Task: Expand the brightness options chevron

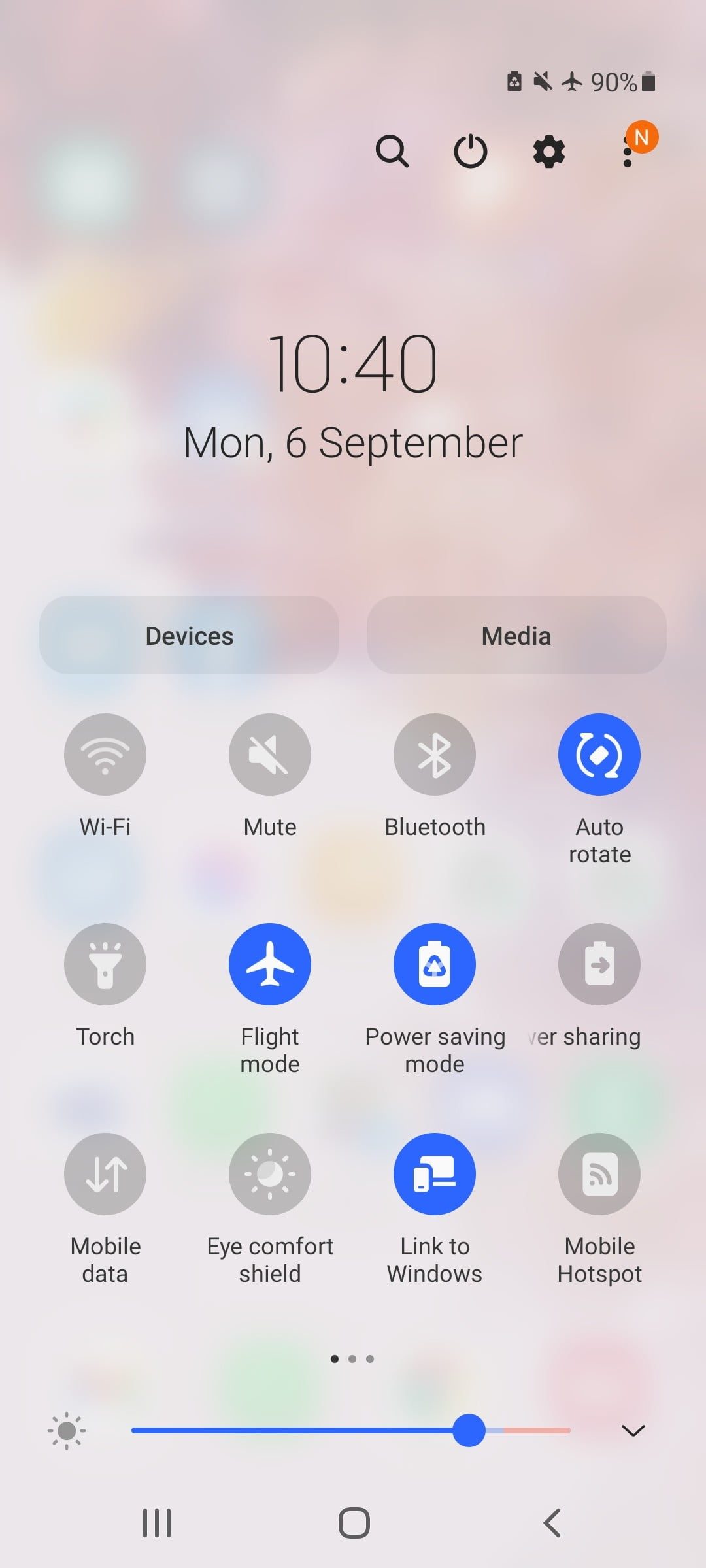Action: tap(633, 1431)
